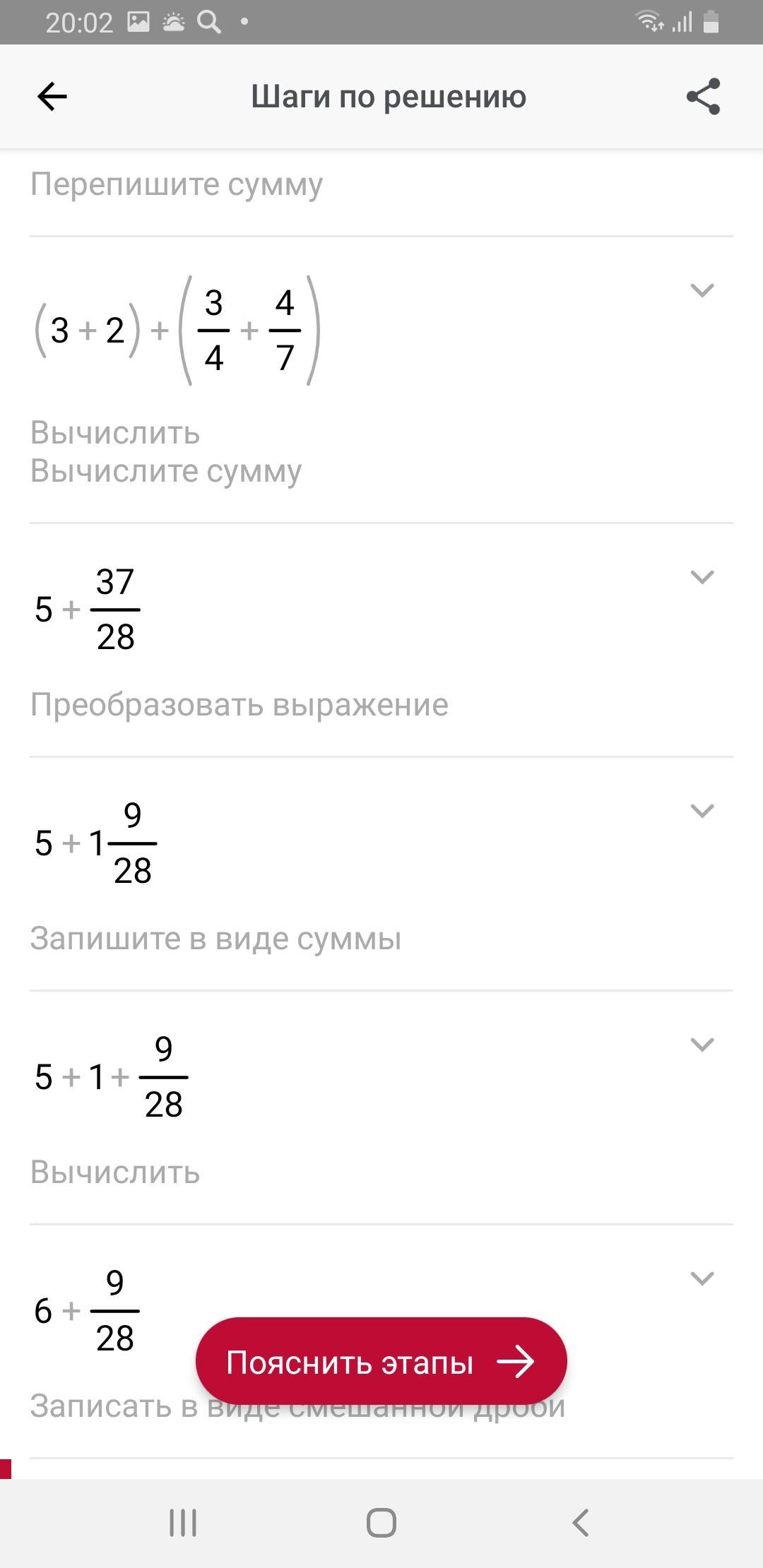763x1568 pixels.
Task: Open recent apps from the navigation bar
Action: tap(183, 1523)
